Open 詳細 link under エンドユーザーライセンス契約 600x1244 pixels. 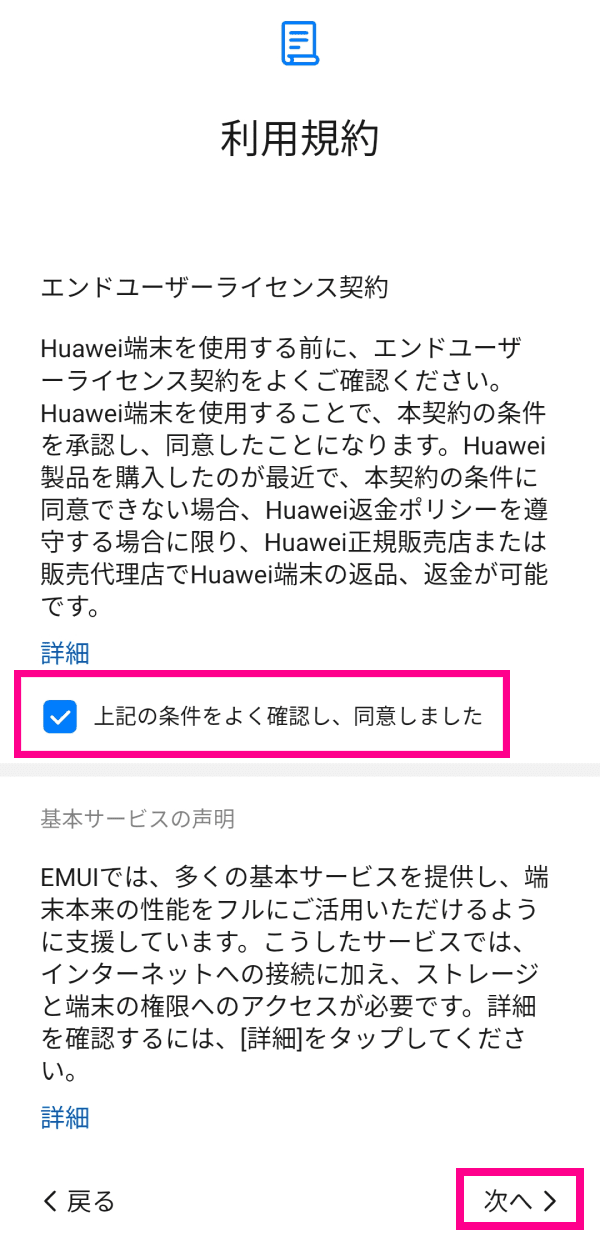[65, 654]
